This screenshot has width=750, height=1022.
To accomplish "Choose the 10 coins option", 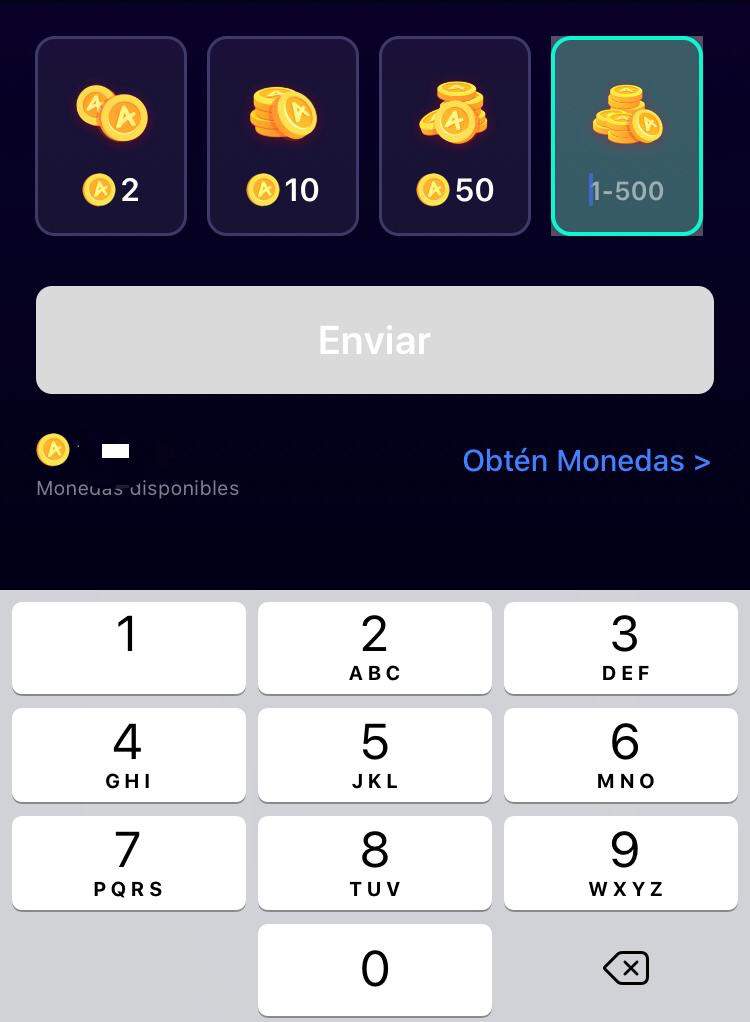I will pos(282,136).
